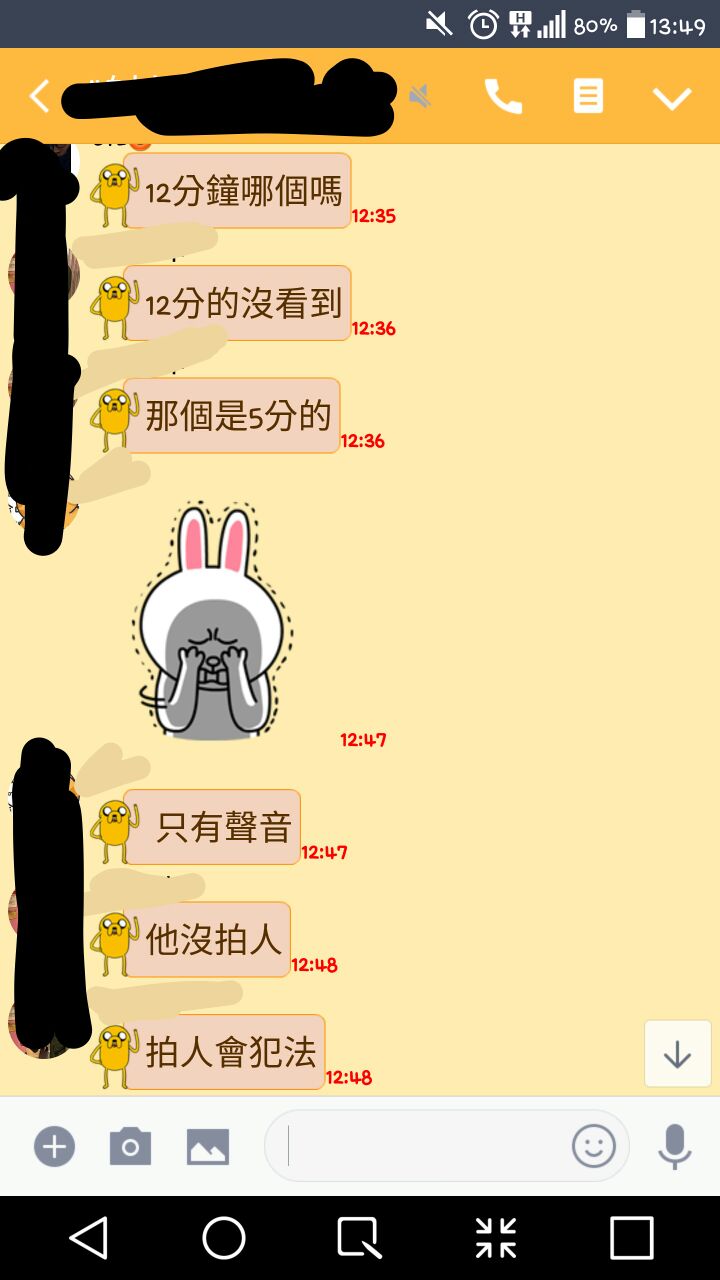Start a voice call
This screenshot has height=1280, width=720.
(x=503, y=97)
